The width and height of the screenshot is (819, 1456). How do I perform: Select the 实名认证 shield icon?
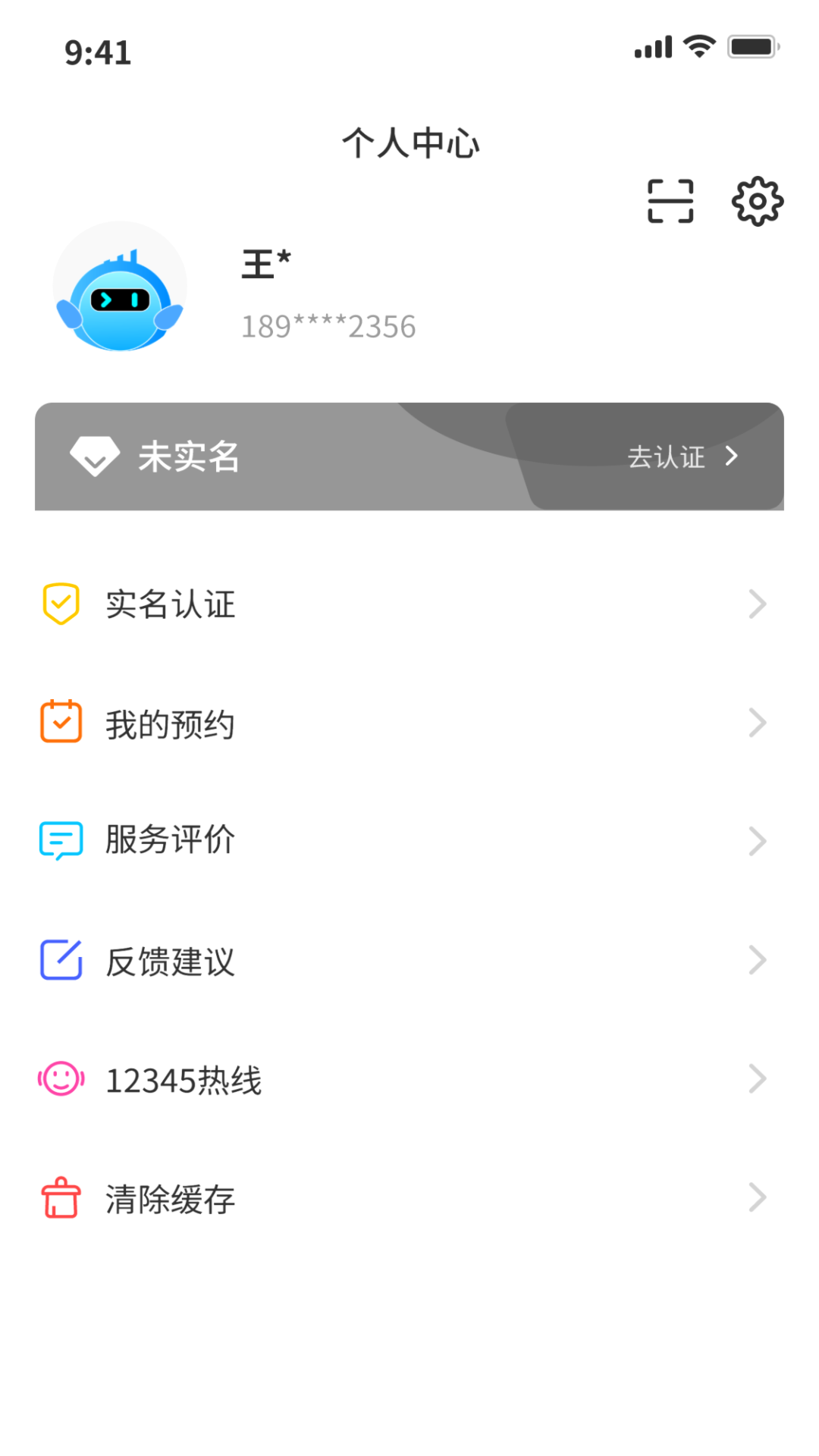click(61, 604)
